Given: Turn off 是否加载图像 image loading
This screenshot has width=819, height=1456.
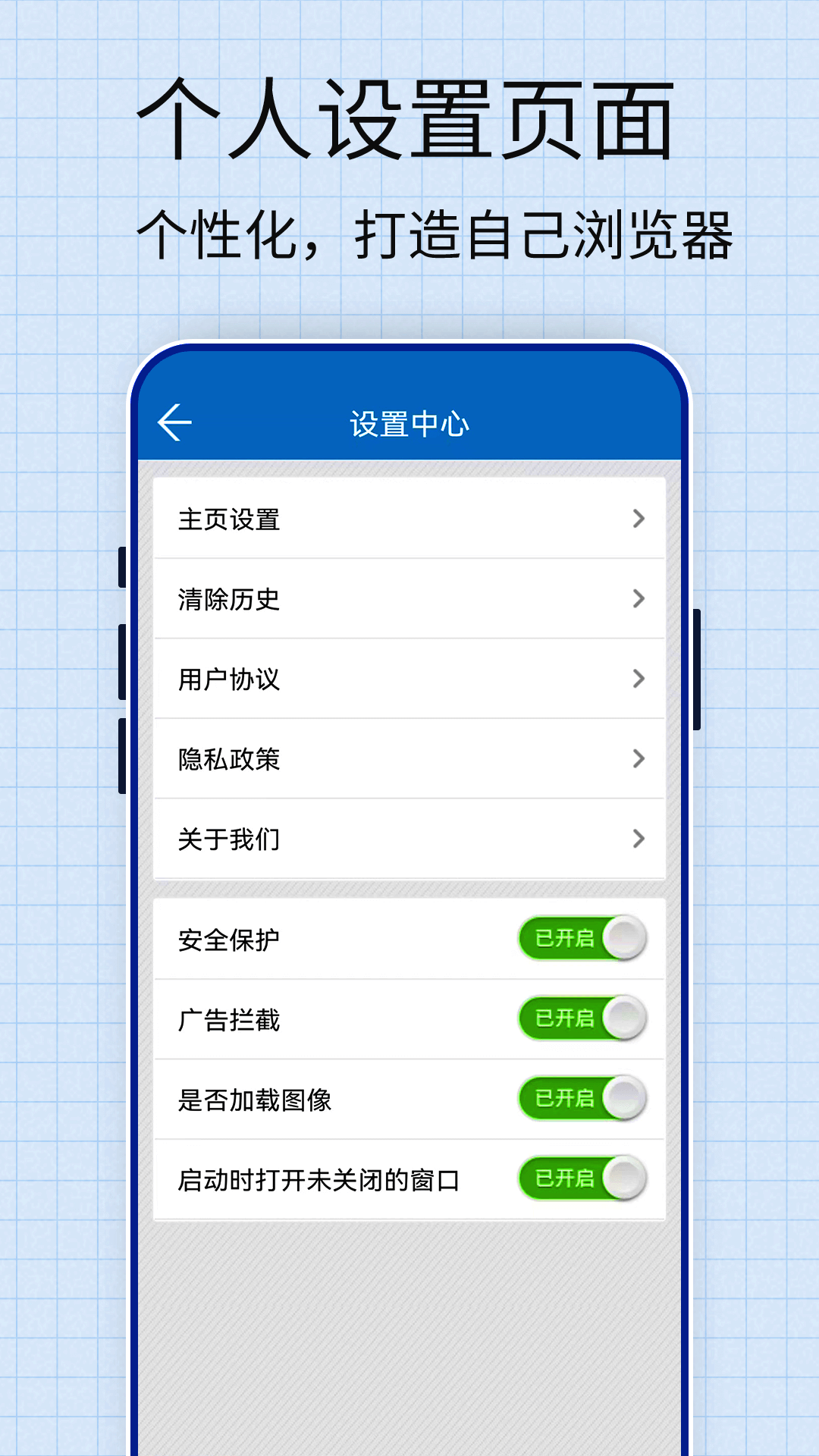Looking at the screenshot, I should coord(581,1101).
